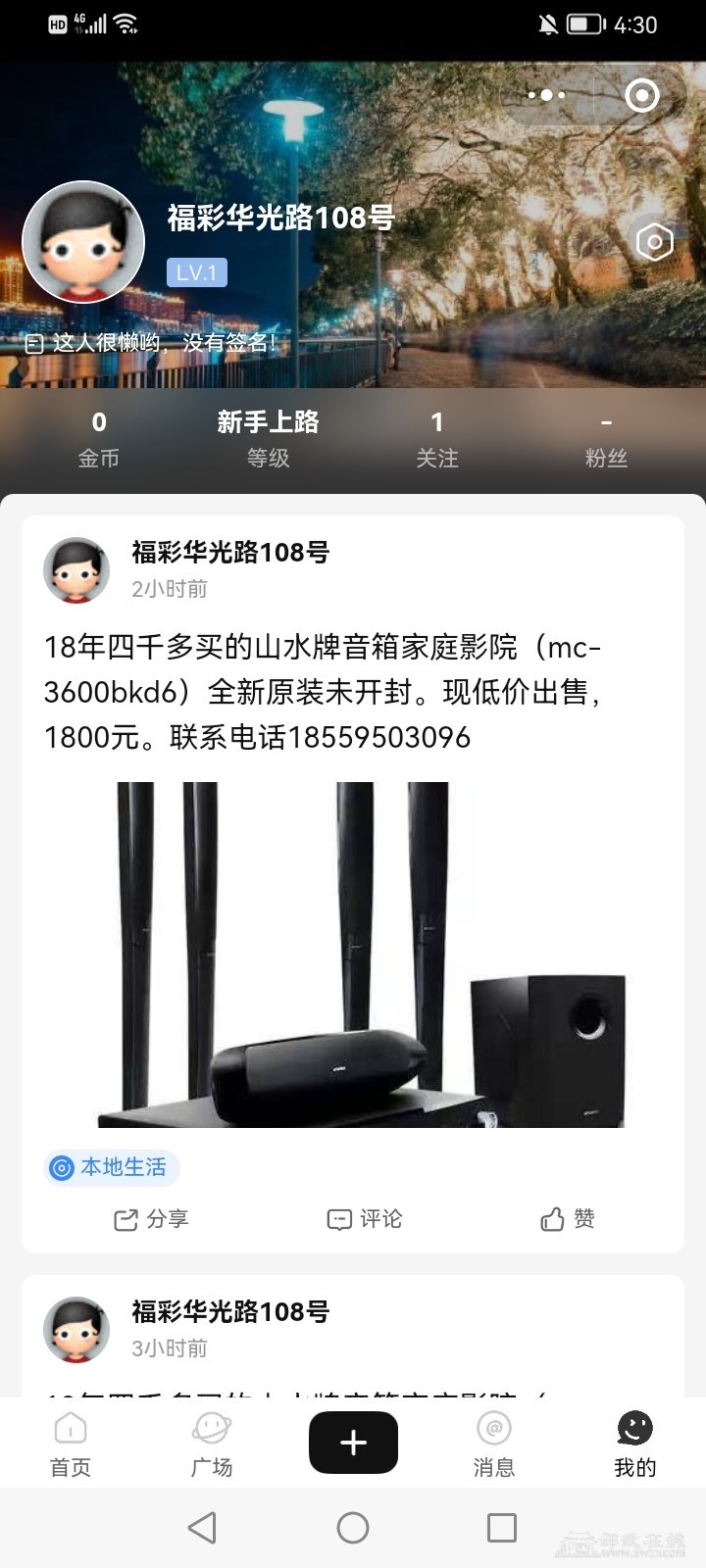The height and width of the screenshot is (1568, 706).
Task: Select the 我的 tab
Action: [x=634, y=1445]
